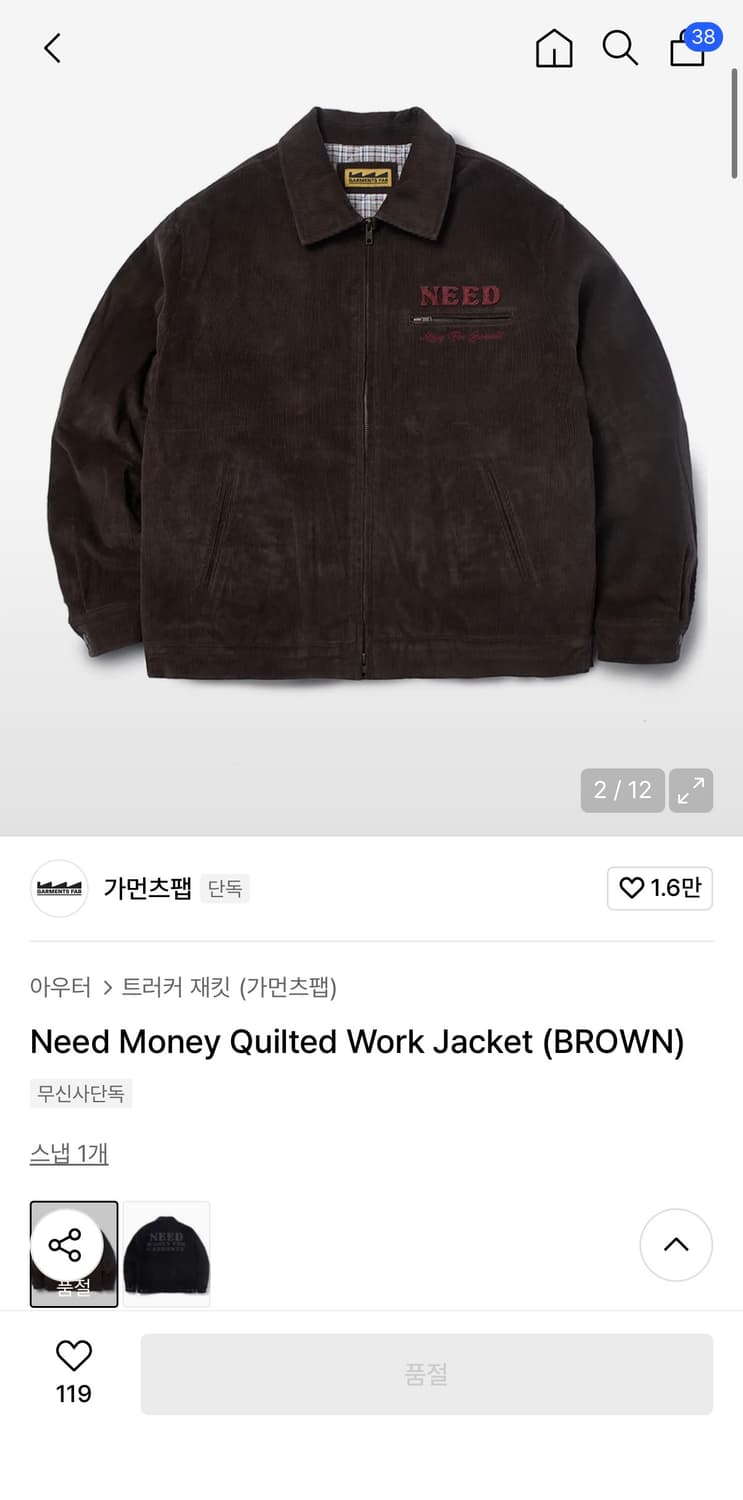
Task: Tap the 가먼츠팹 brand logo
Action: (x=59, y=888)
